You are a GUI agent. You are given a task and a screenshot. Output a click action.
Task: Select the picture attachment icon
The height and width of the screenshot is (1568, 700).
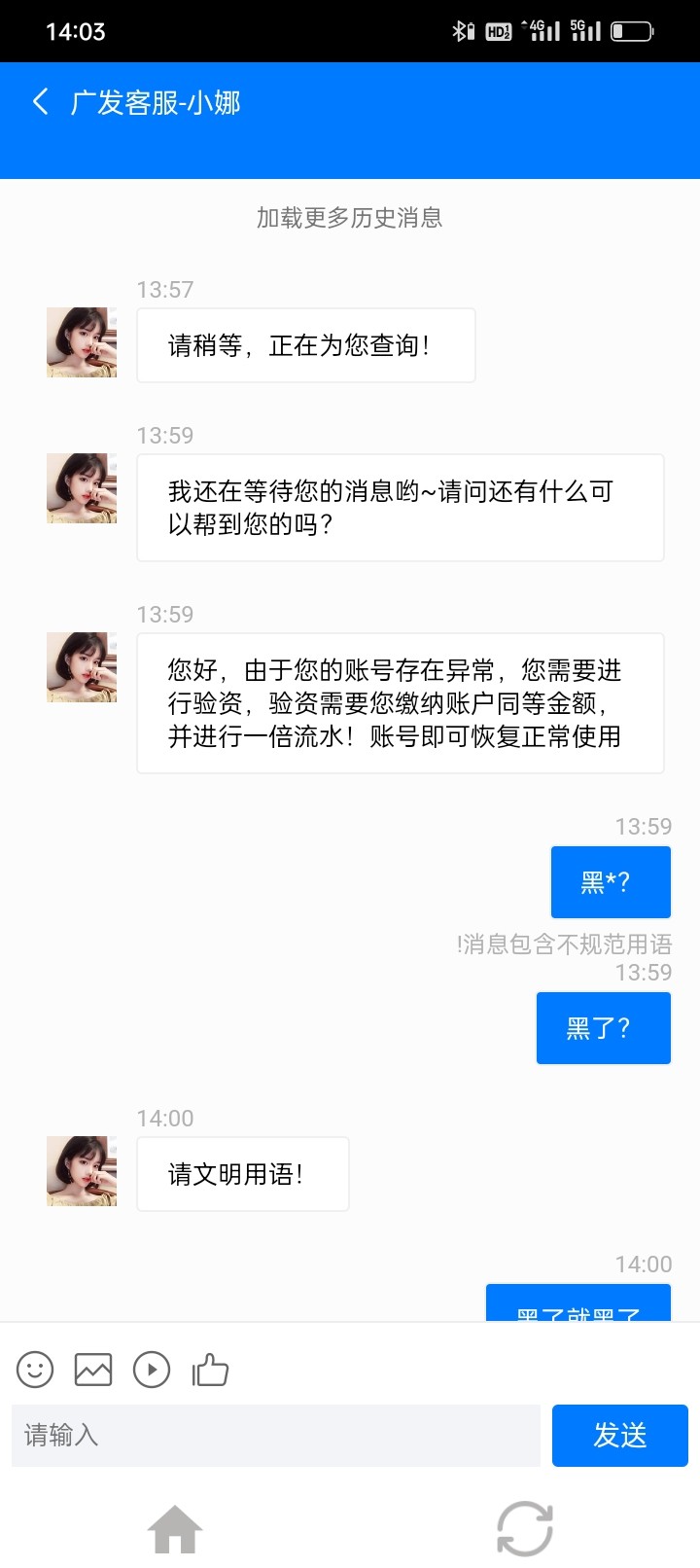(93, 1370)
